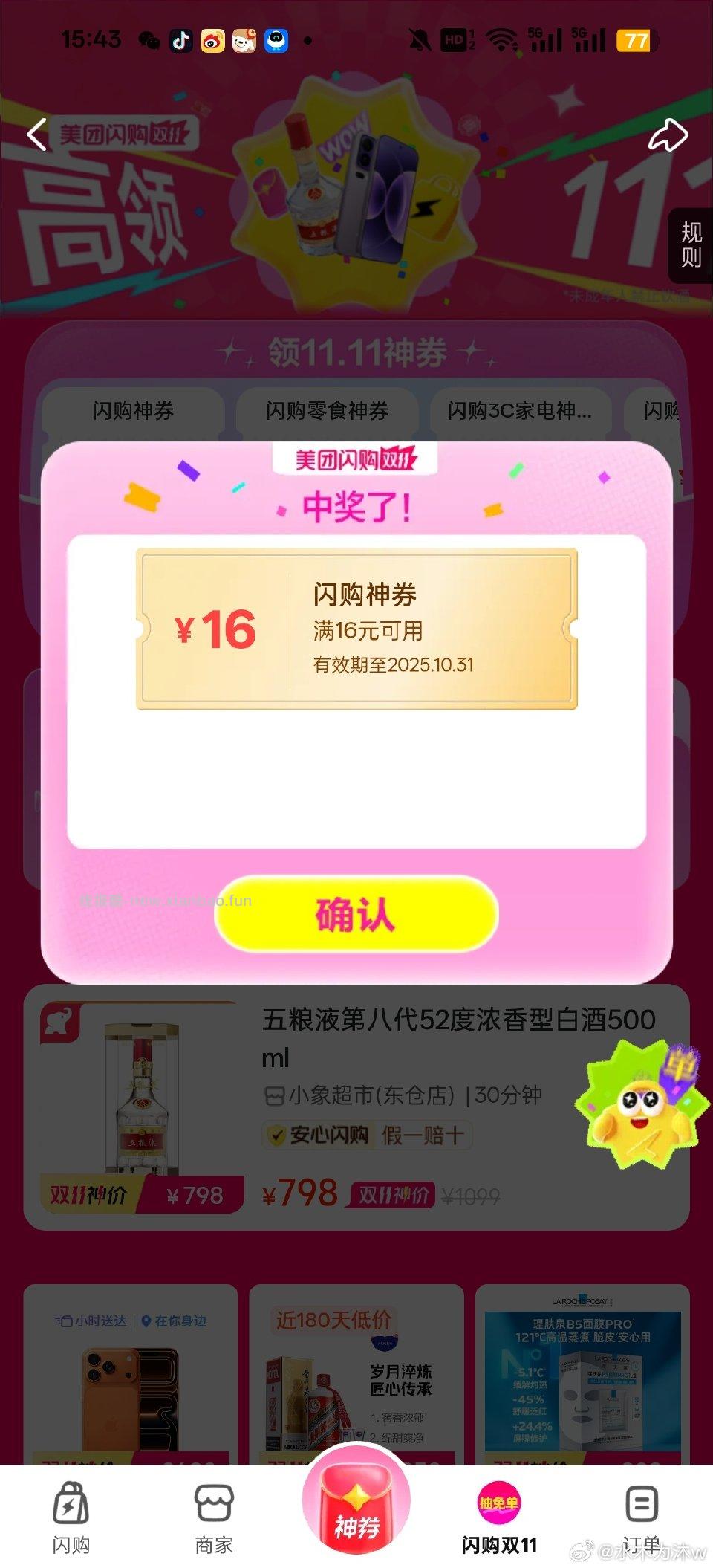Tap the 小象超市 store icon on product card
This screenshot has width=713, height=1568.
(x=275, y=1094)
